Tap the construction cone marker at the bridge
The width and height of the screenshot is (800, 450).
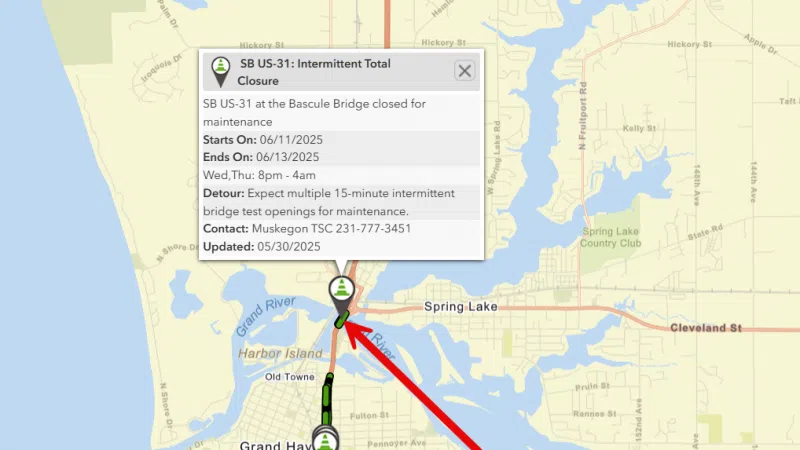pos(342,291)
